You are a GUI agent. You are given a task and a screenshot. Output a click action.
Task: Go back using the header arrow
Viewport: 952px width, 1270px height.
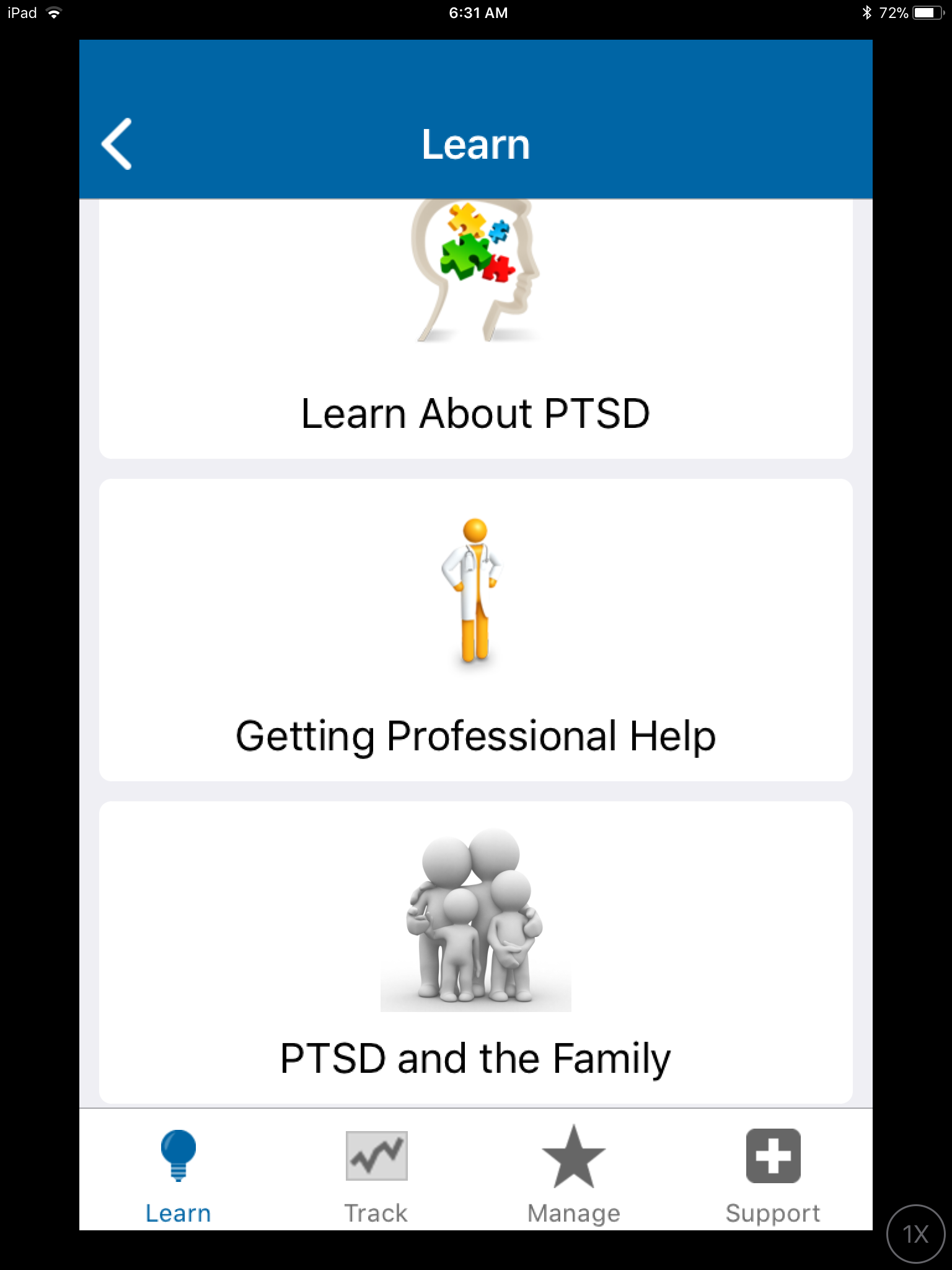point(117,144)
